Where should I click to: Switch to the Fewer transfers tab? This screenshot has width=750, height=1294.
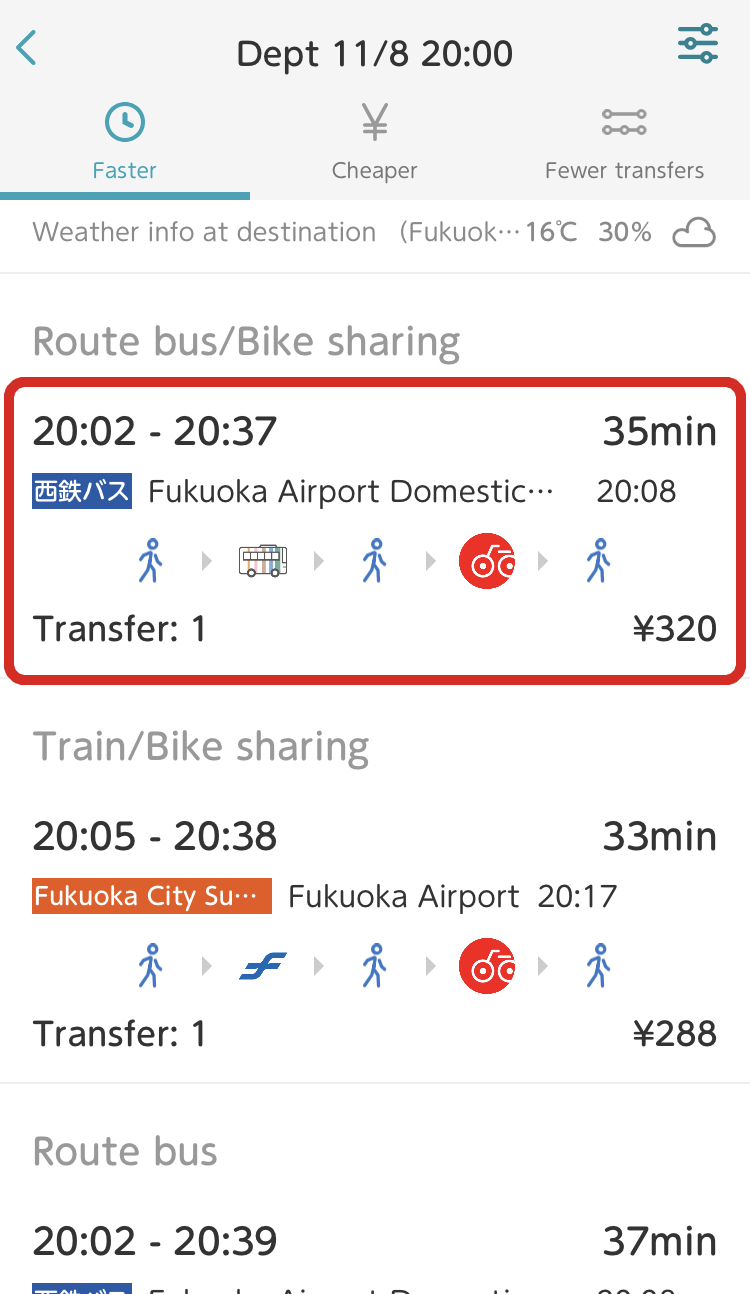tap(625, 143)
